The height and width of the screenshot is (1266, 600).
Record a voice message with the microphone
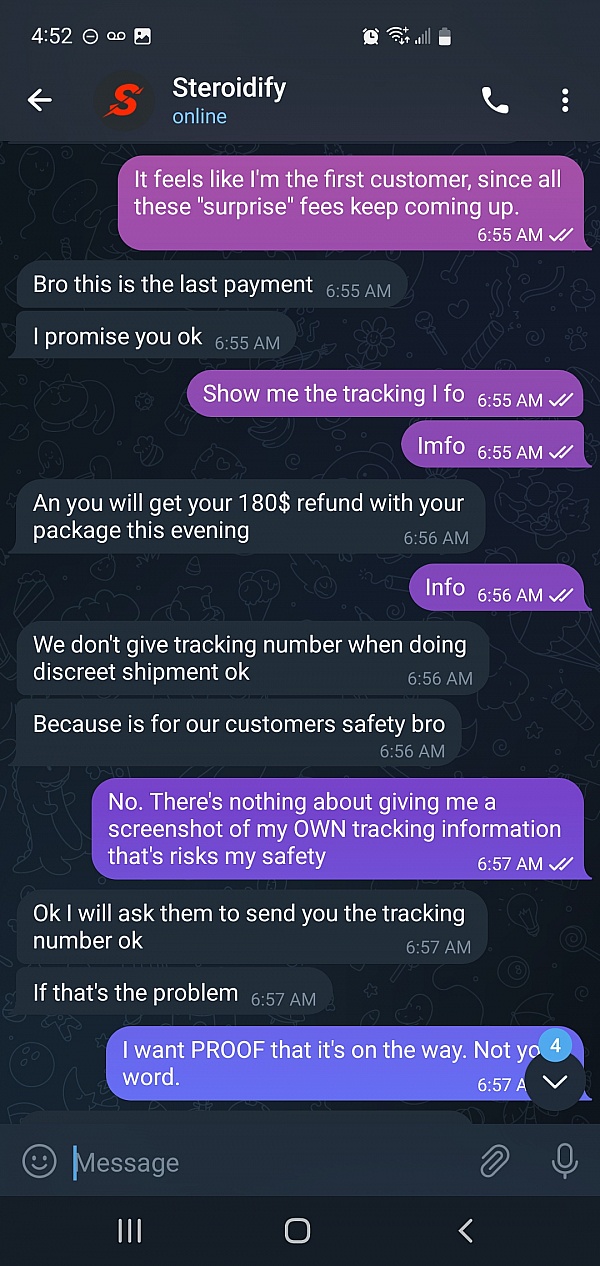[x=564, y=1161]
